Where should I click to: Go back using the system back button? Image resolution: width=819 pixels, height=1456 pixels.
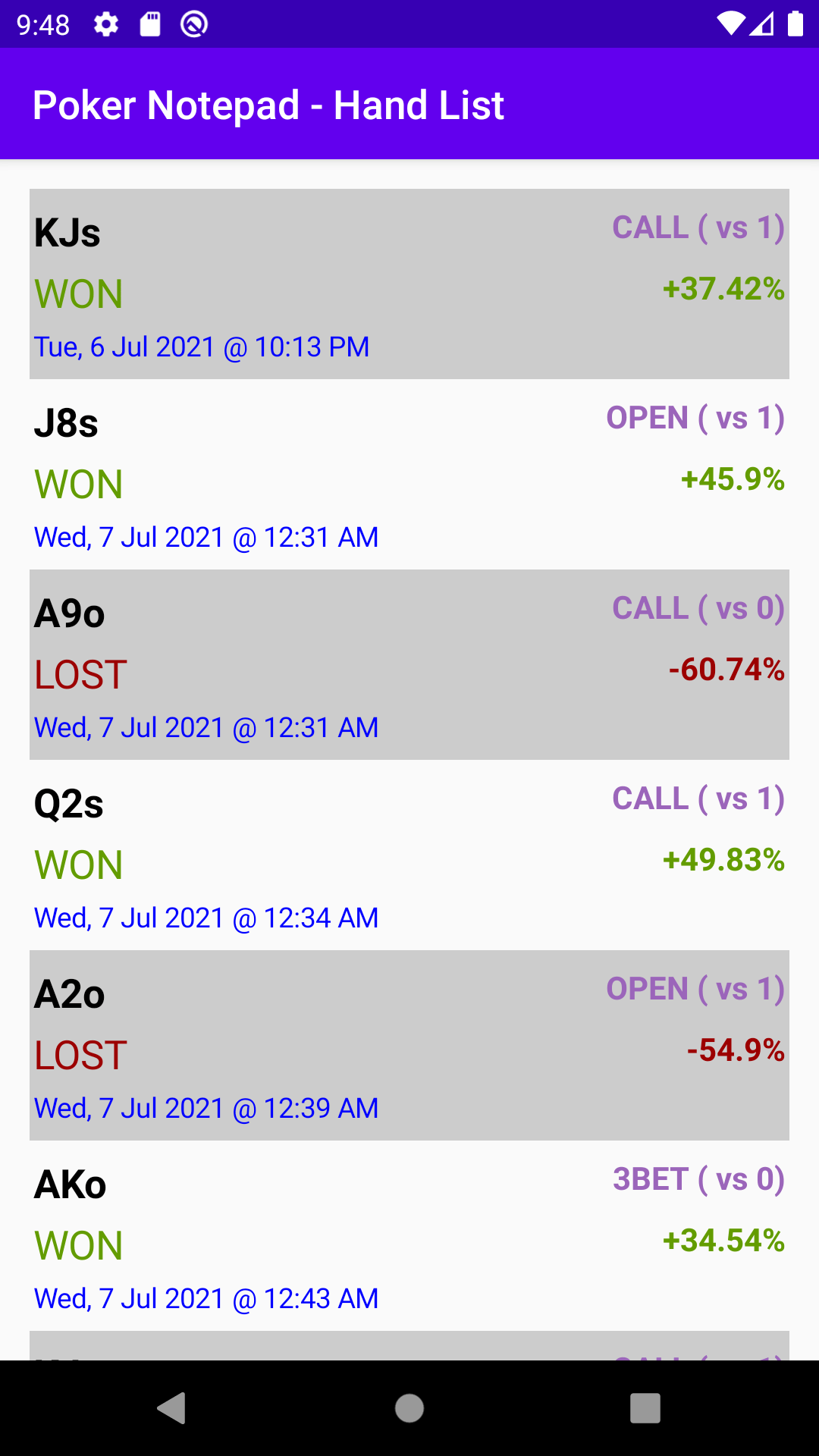pyautogui.click(x=172, y=1408)
